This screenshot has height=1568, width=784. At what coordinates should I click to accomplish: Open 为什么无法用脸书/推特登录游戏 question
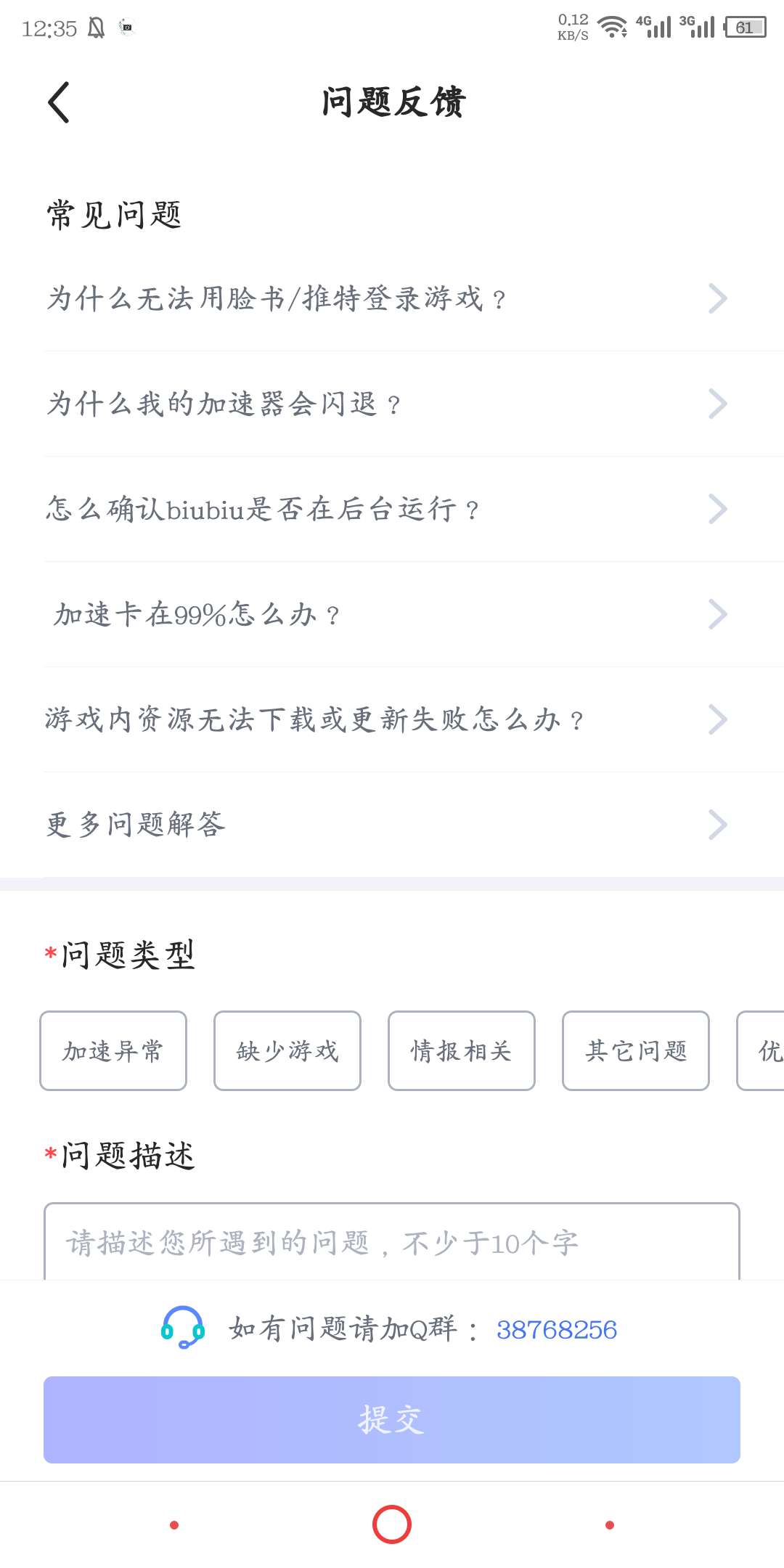(x=385, y=298)
